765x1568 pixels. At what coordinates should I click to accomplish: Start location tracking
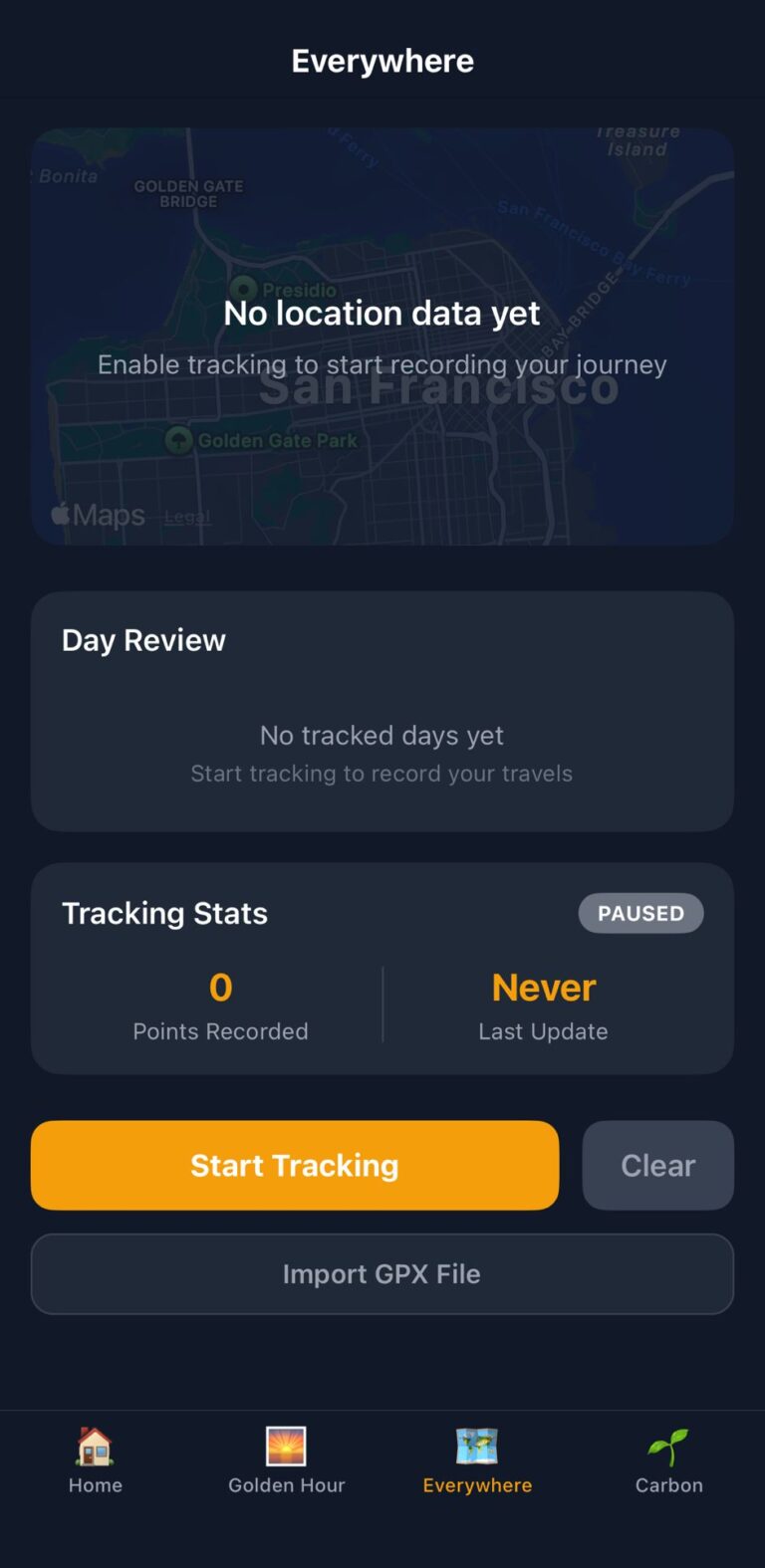(294, 1165)
